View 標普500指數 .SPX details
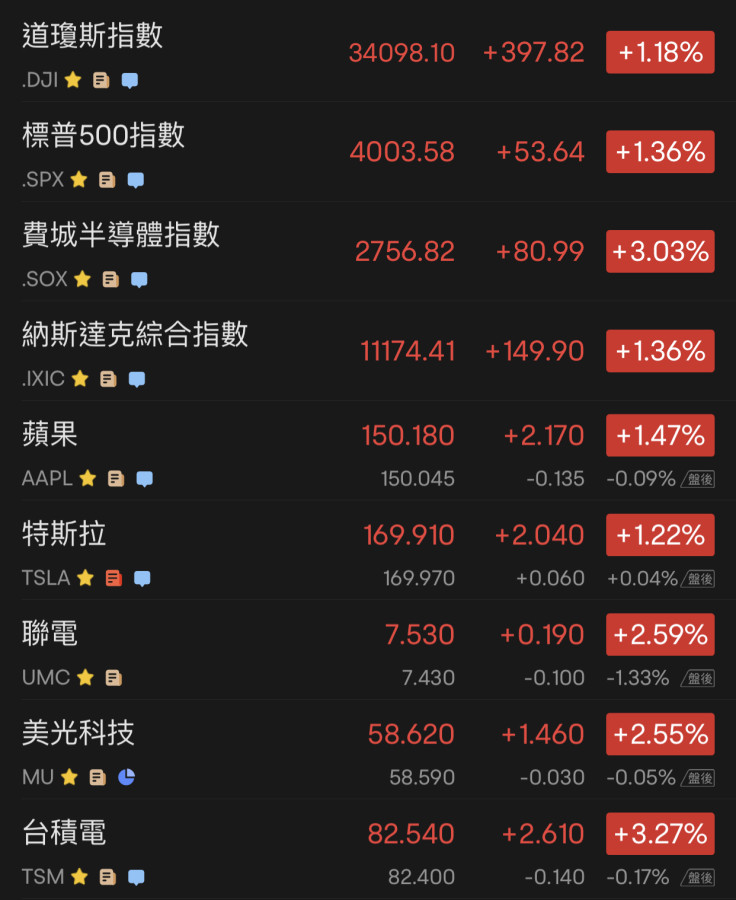Screen dimensions: 736x900 [x=104, y=136]
